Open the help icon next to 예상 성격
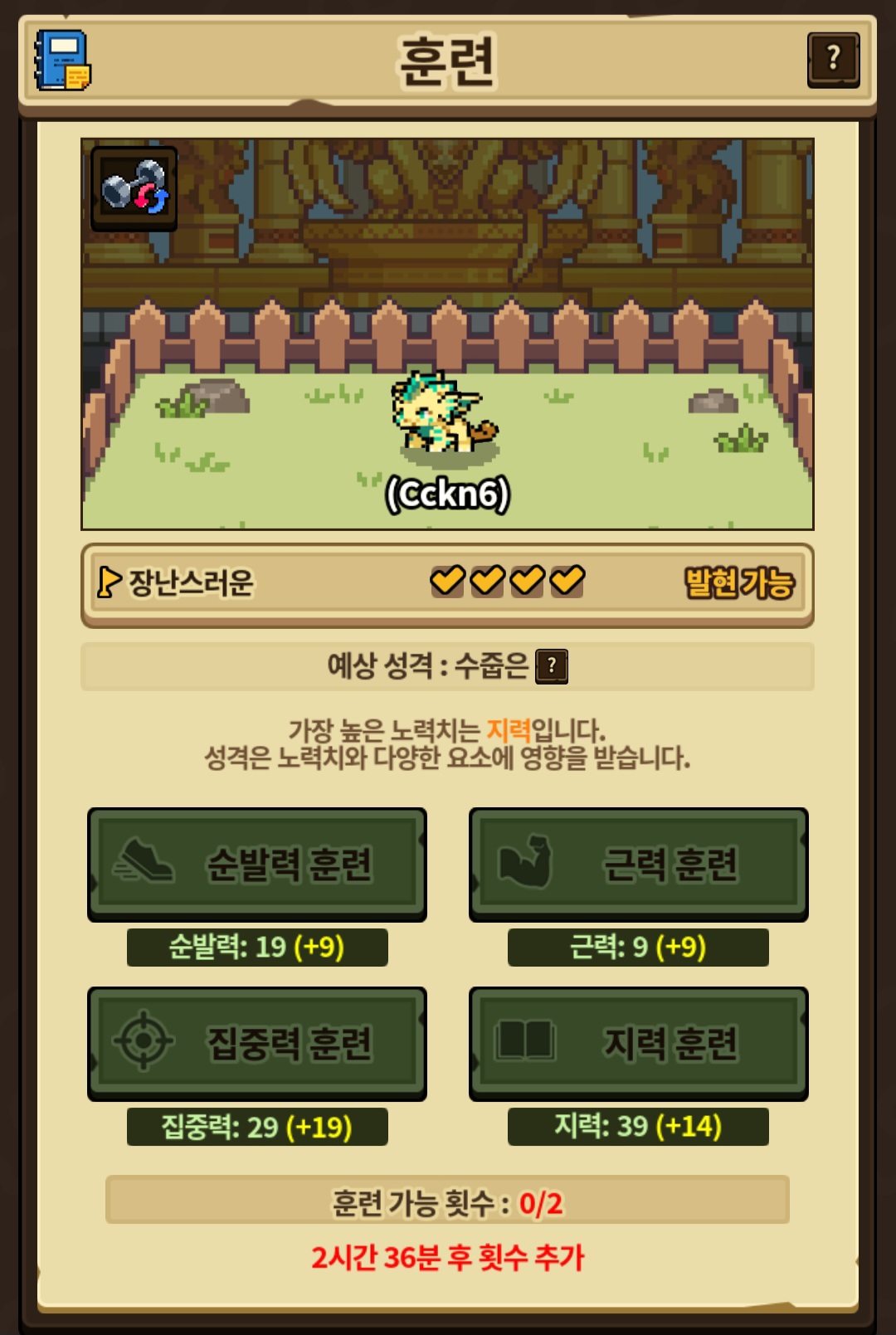 tap(552, 666)
